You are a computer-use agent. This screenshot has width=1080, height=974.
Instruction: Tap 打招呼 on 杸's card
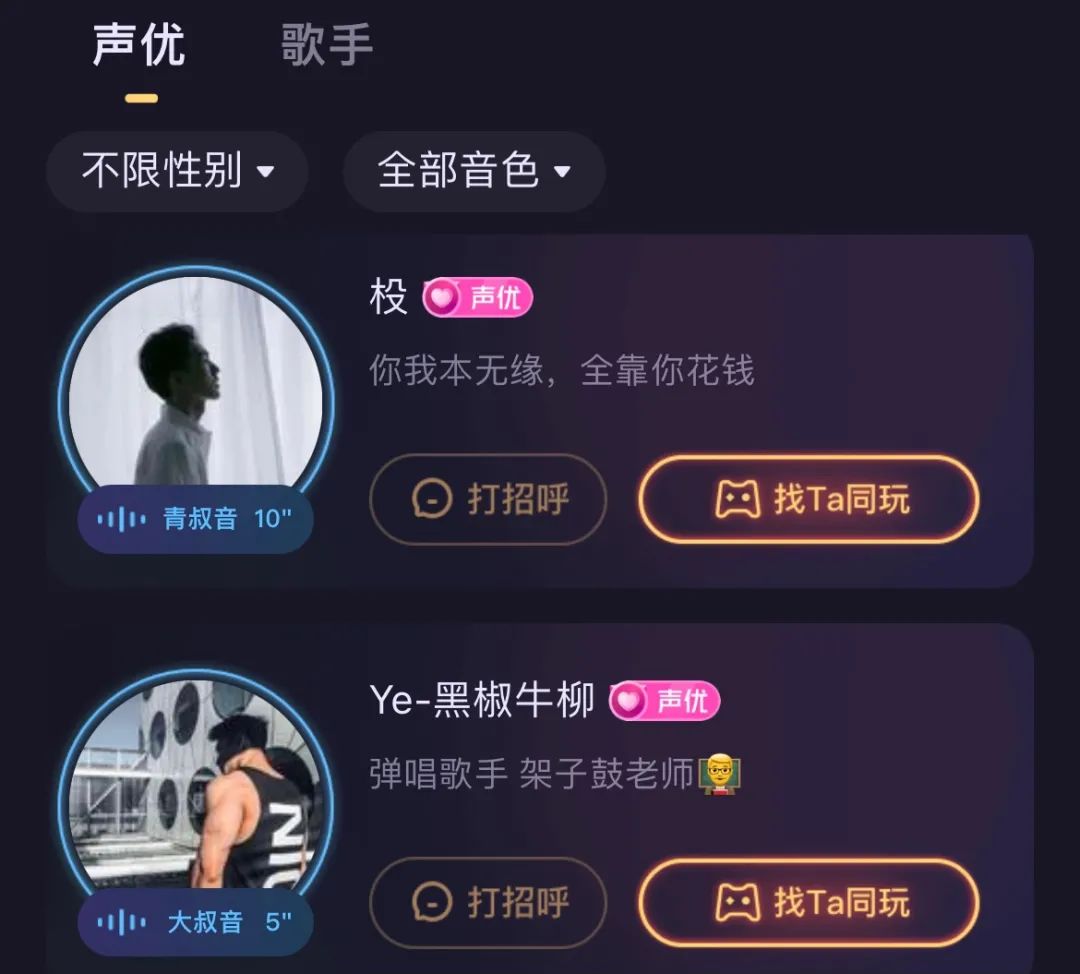(x=488, y=499)
